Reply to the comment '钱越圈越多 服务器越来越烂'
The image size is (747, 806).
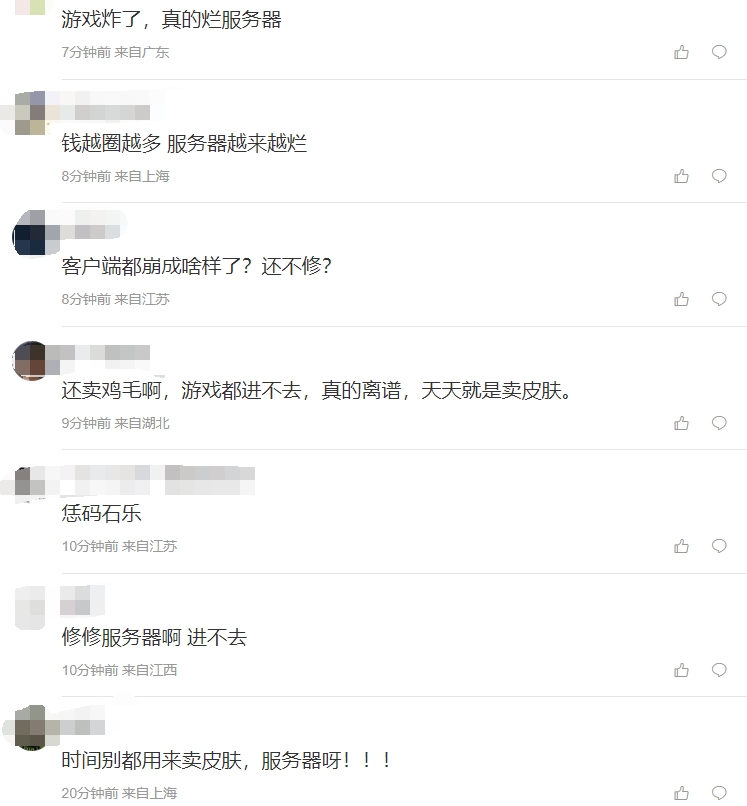point(719,176)
